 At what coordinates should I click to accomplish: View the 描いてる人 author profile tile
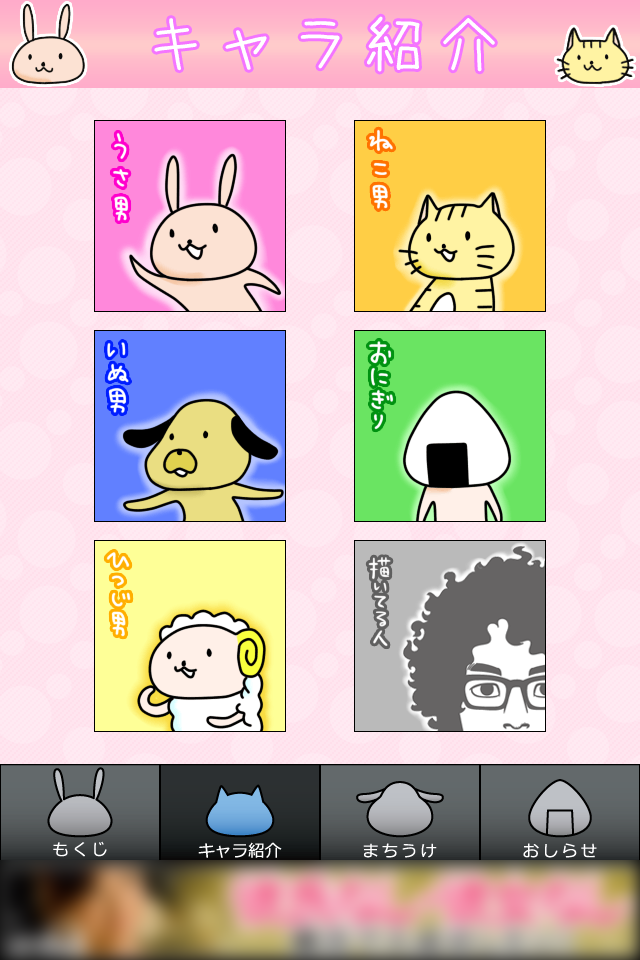tap(450, 636)
